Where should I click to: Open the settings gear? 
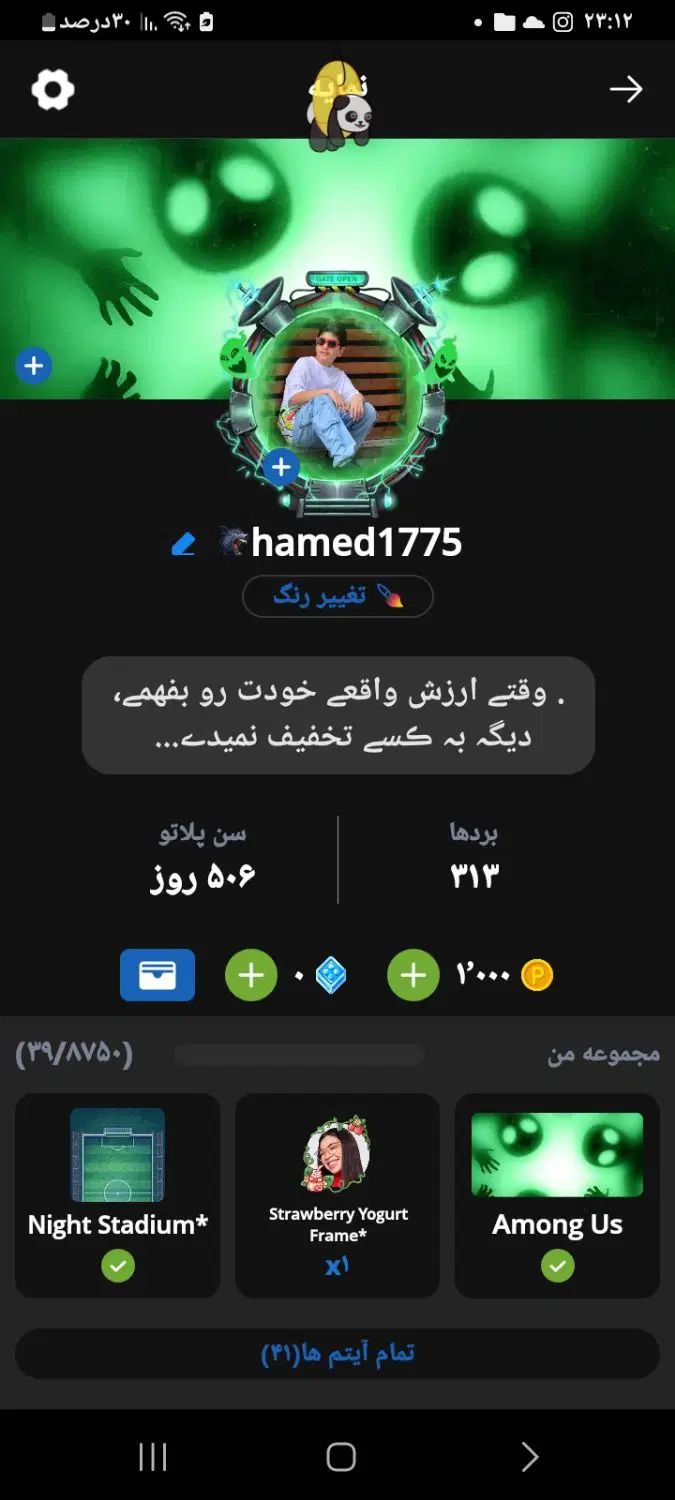point(53,90)
